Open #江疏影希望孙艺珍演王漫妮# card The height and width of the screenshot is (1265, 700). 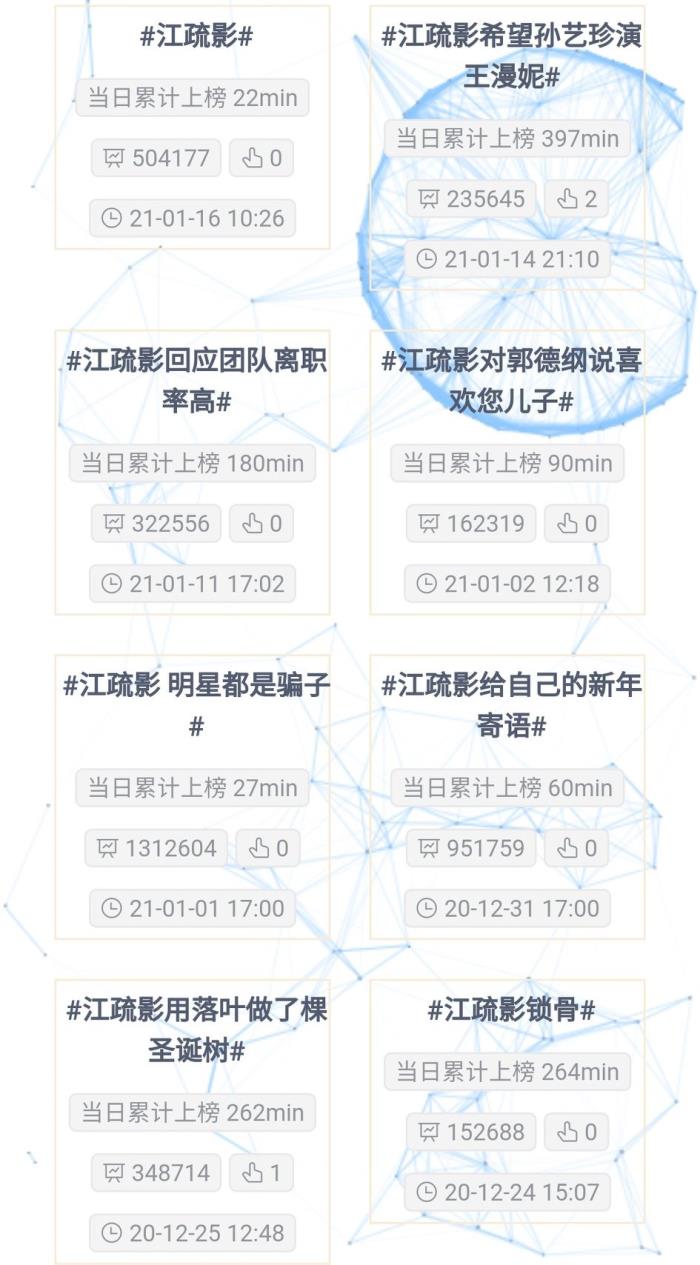pyautogui.click(x=510, y=57)
